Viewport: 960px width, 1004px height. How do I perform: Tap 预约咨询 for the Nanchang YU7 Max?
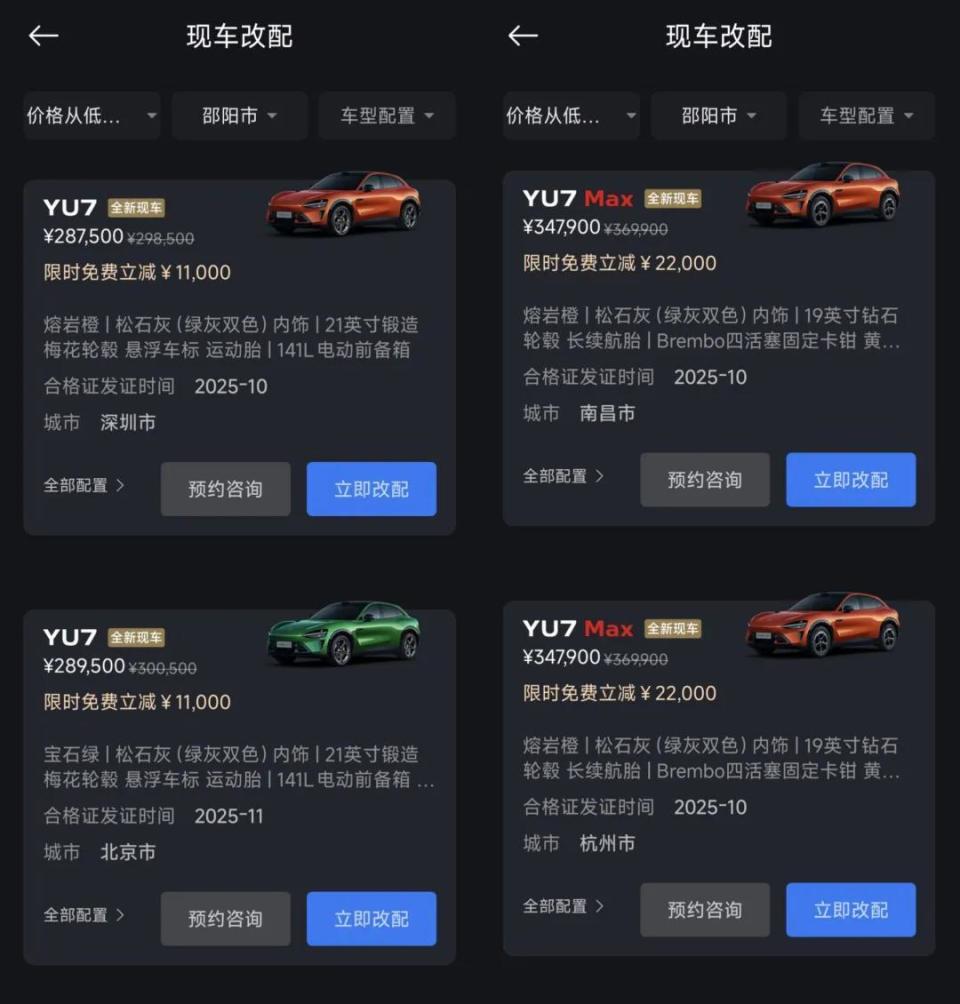point(705,480)
